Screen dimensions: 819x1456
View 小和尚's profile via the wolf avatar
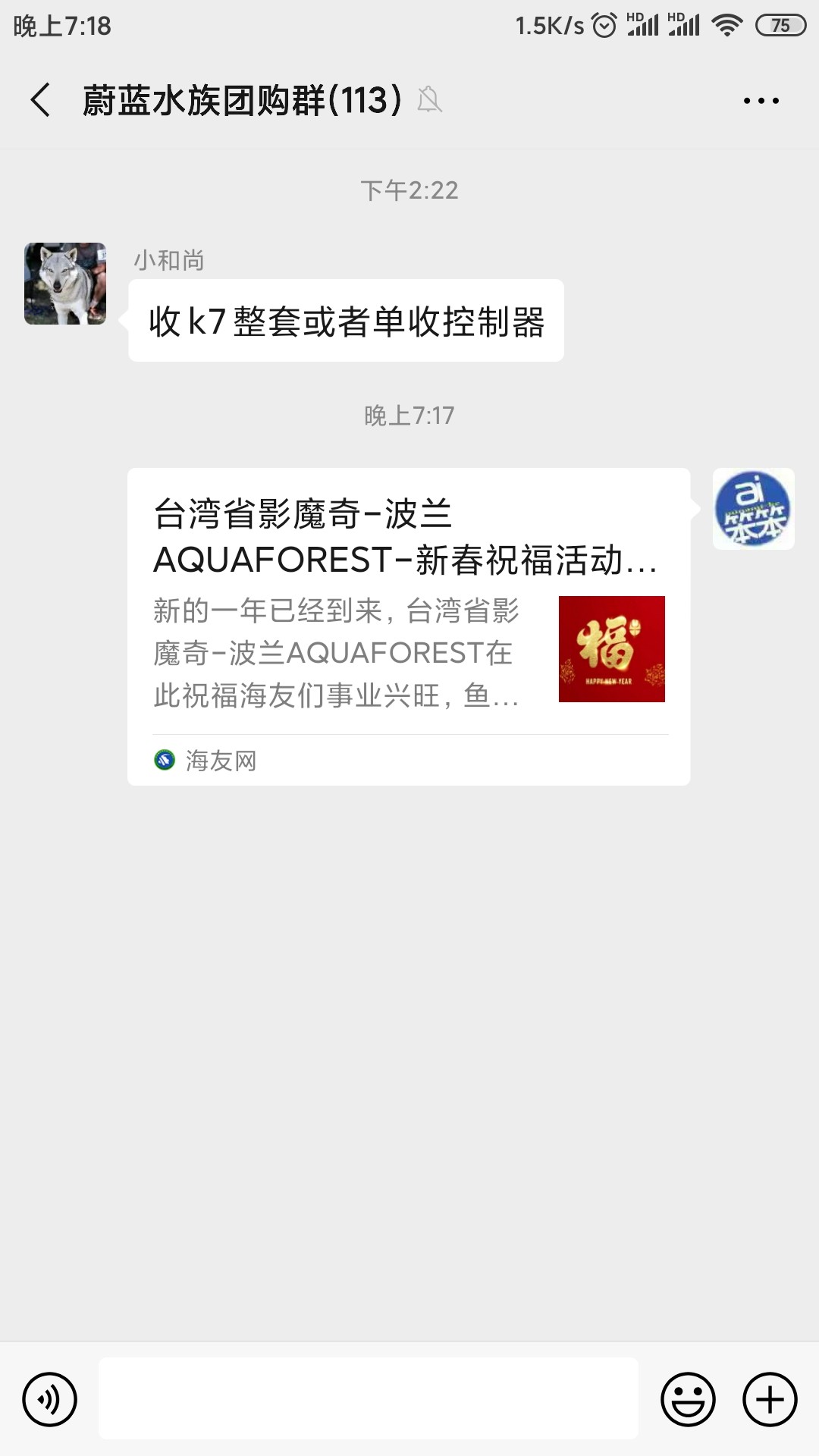point(65,284)
